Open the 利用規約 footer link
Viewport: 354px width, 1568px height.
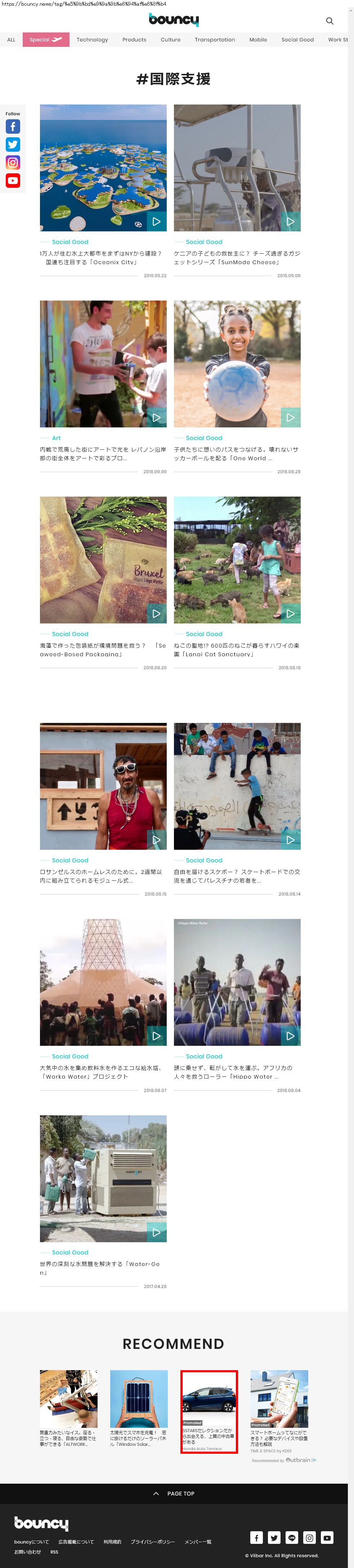click(x=112, y=1542)
